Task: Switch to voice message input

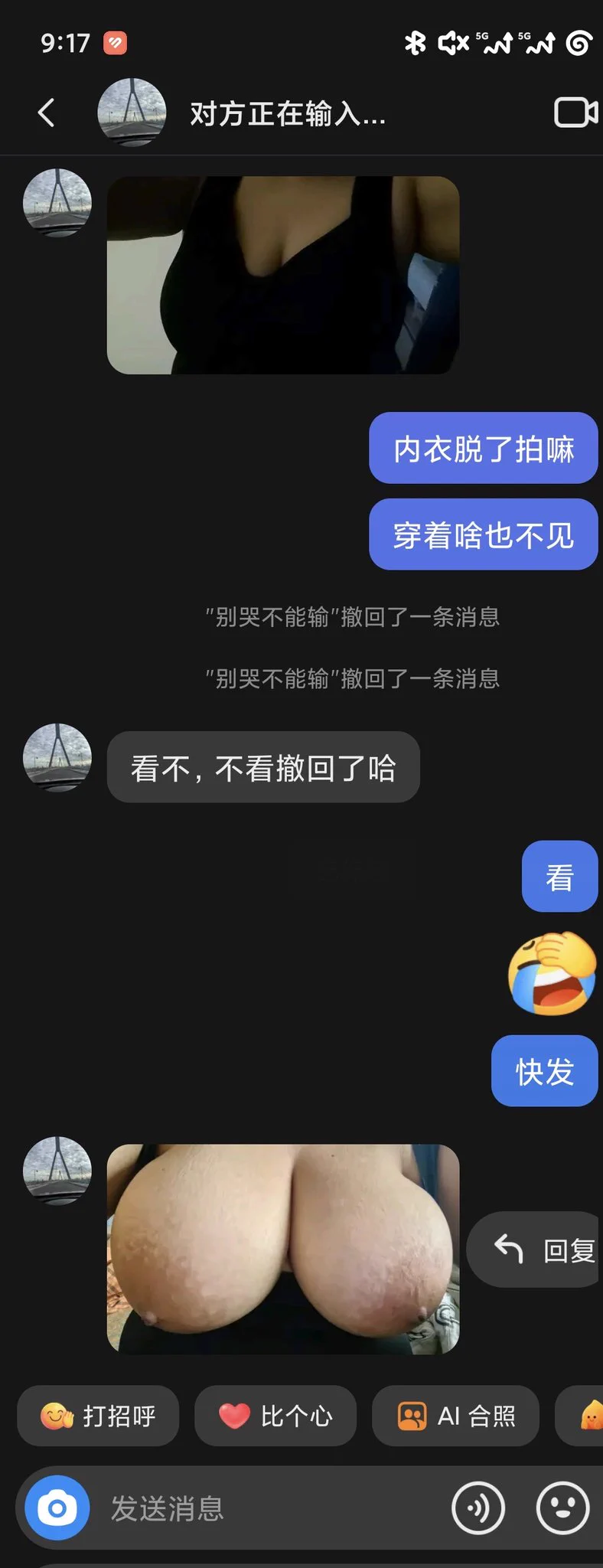Action: point(478,1508)
